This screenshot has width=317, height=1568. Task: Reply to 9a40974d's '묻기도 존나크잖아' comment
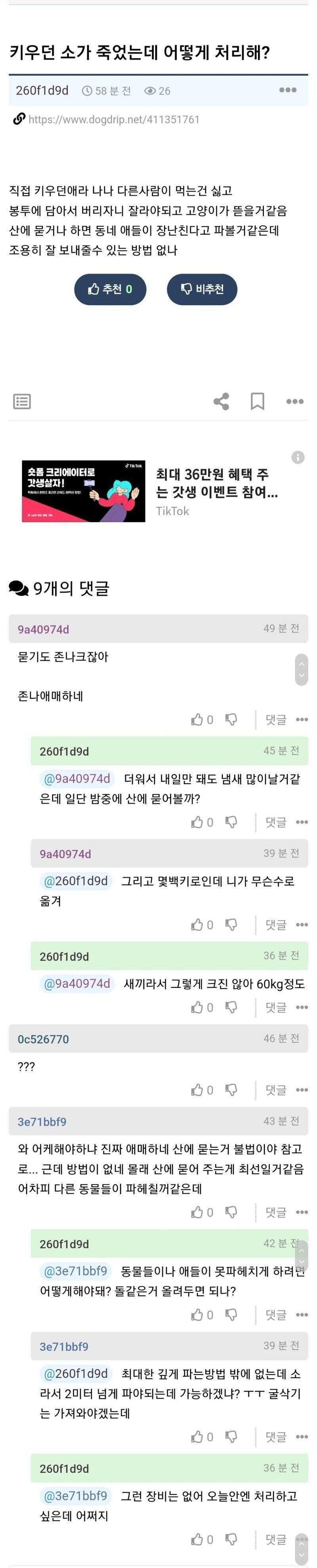pos(276,720)
